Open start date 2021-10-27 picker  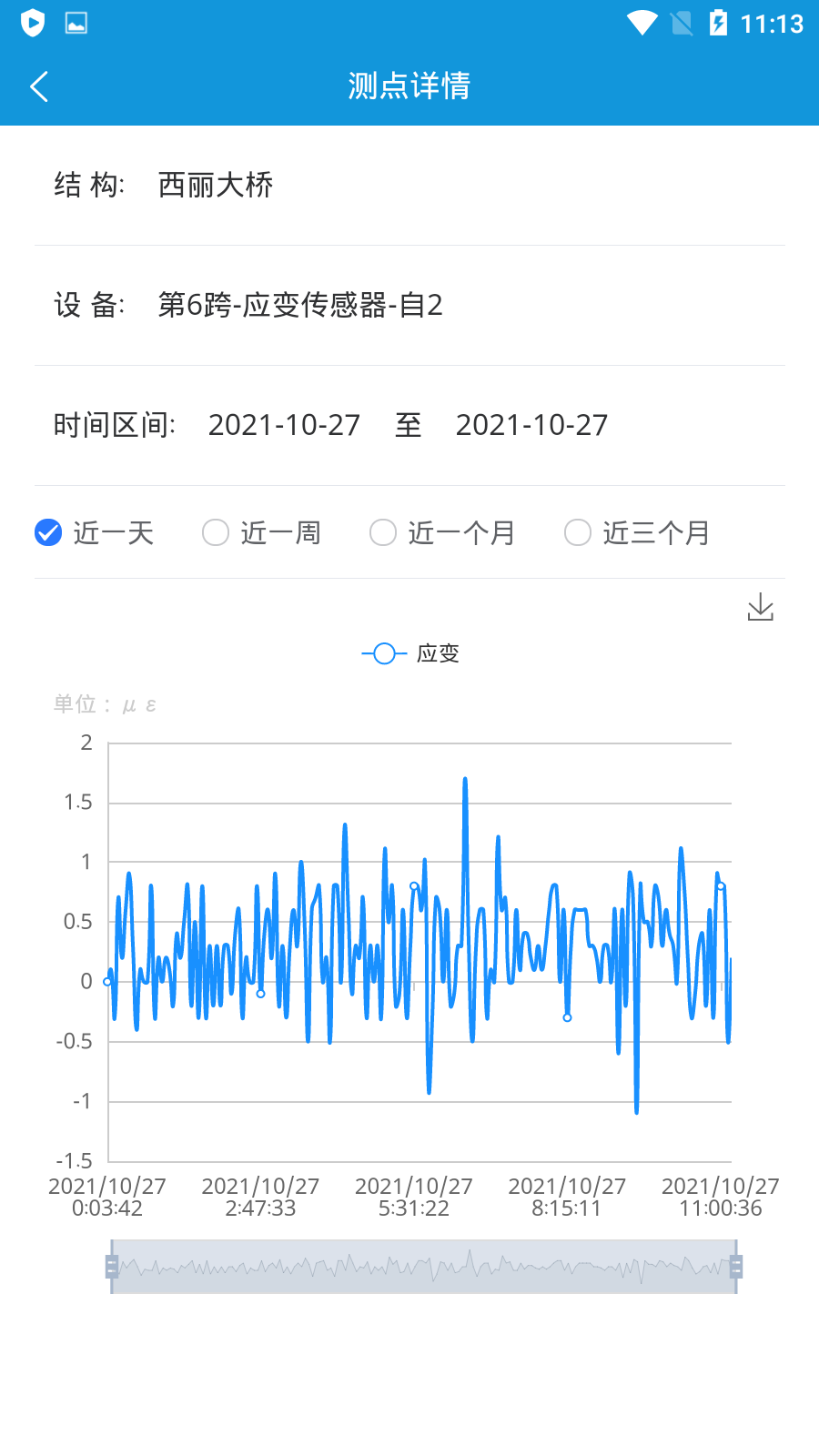(x=284, y=425)
